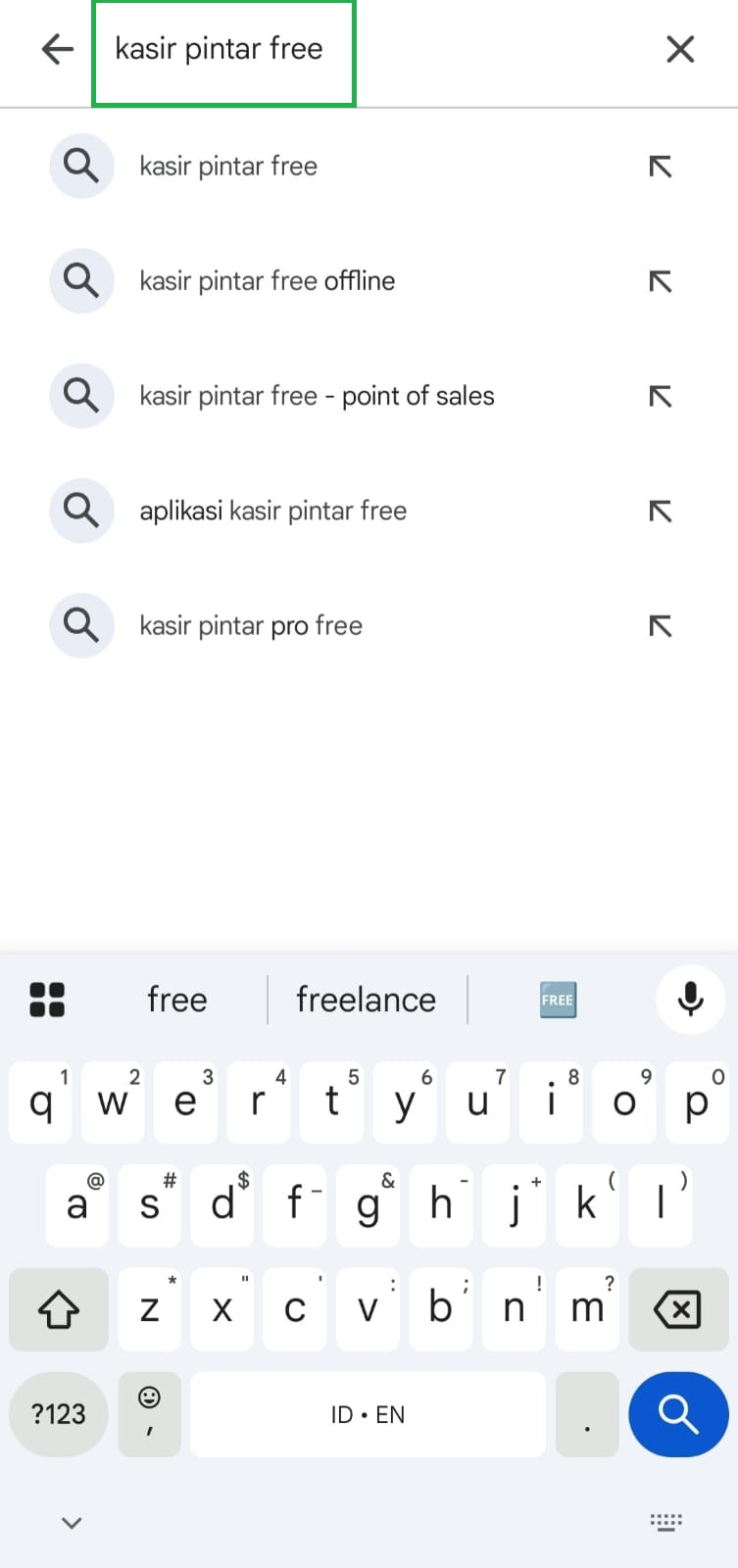Insert the FREE emoji suggestion
This screenshot has height=1568, width=738.
pos(558,1000)
